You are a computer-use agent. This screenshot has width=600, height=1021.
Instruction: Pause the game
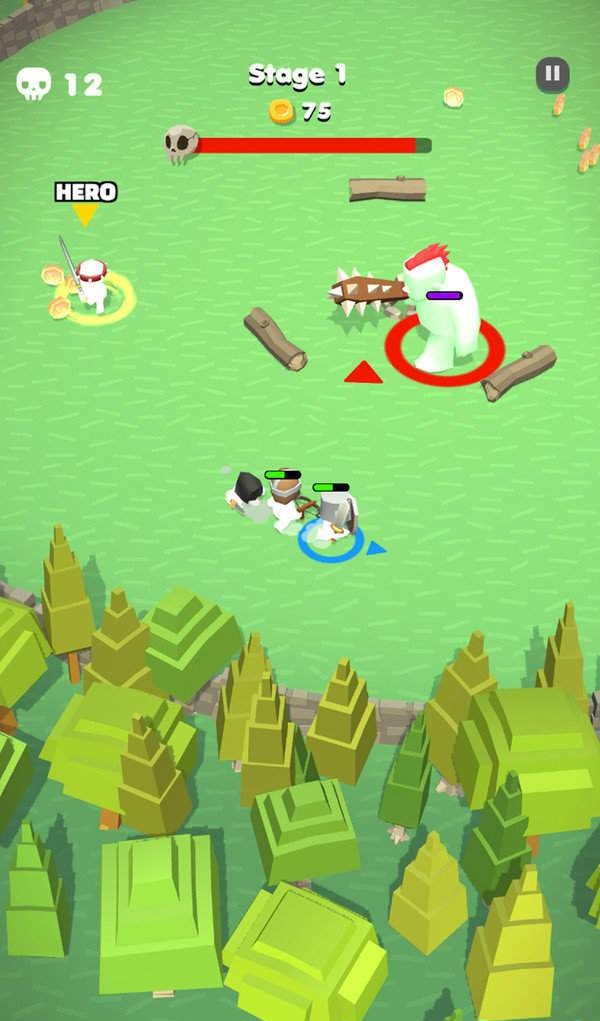click(x=552, y=74)
